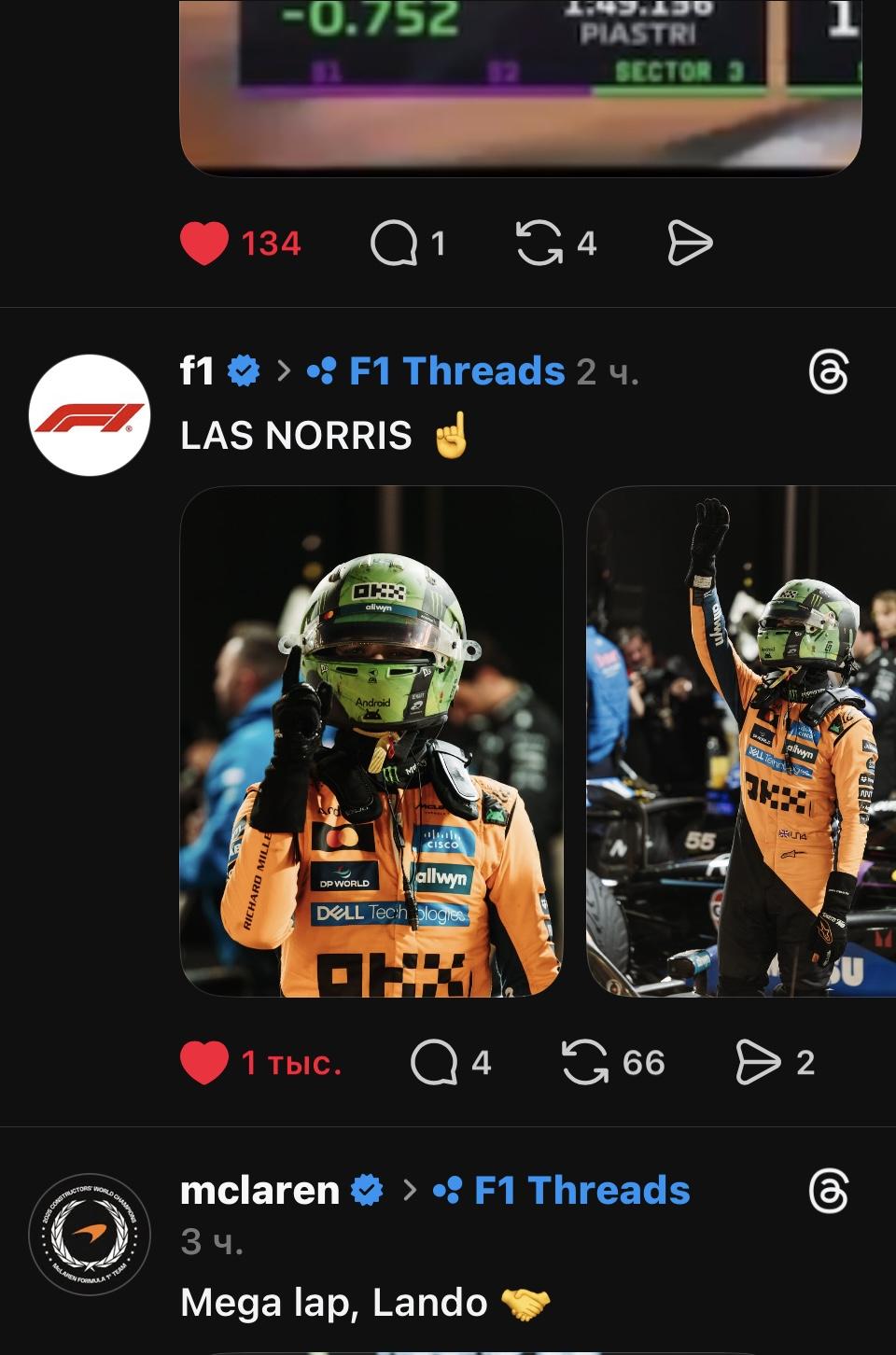
Task: Open the mclaren profile avatar
Action: coord(90,1234)
